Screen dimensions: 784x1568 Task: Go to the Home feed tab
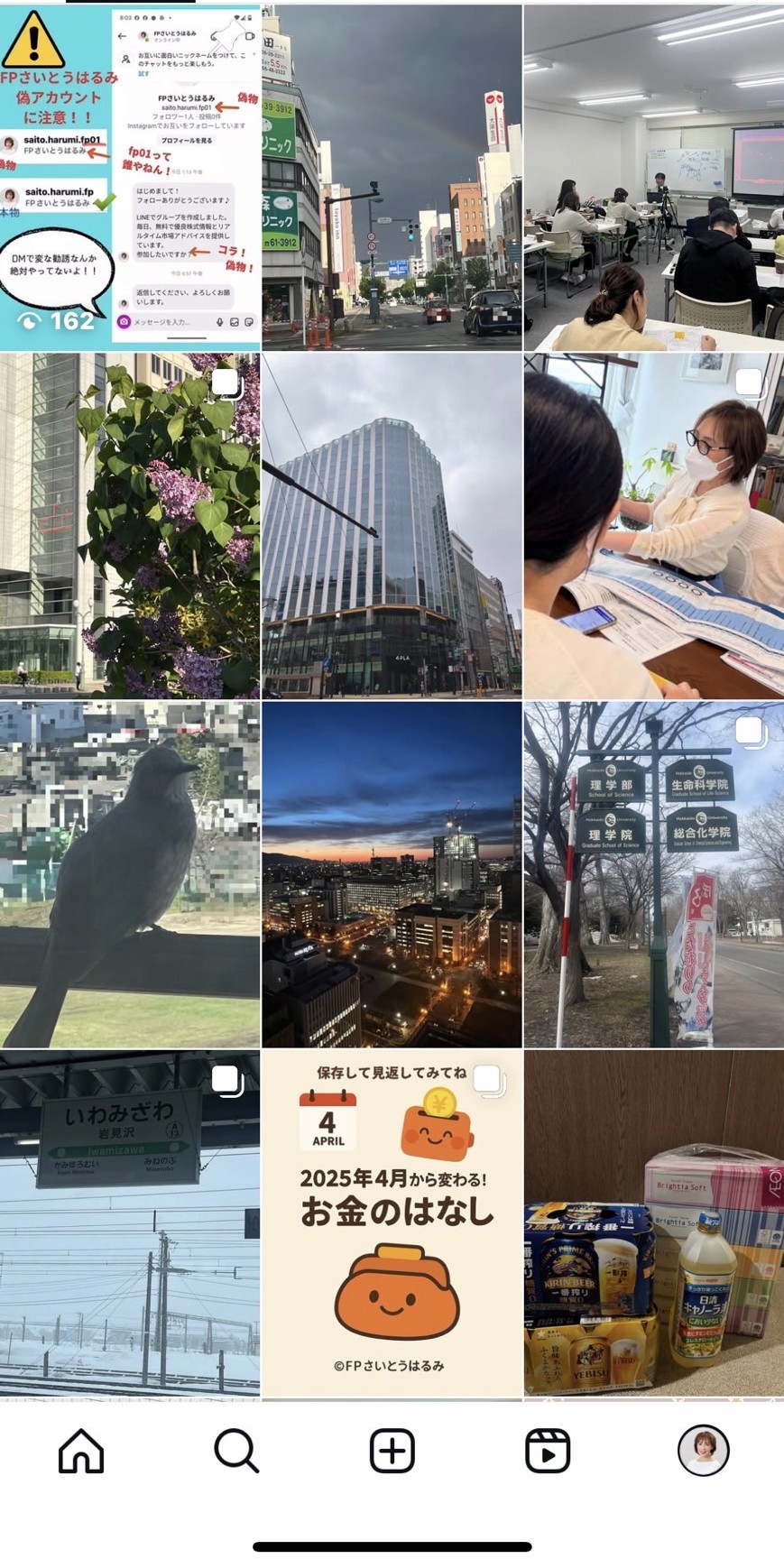(81, 1451)
